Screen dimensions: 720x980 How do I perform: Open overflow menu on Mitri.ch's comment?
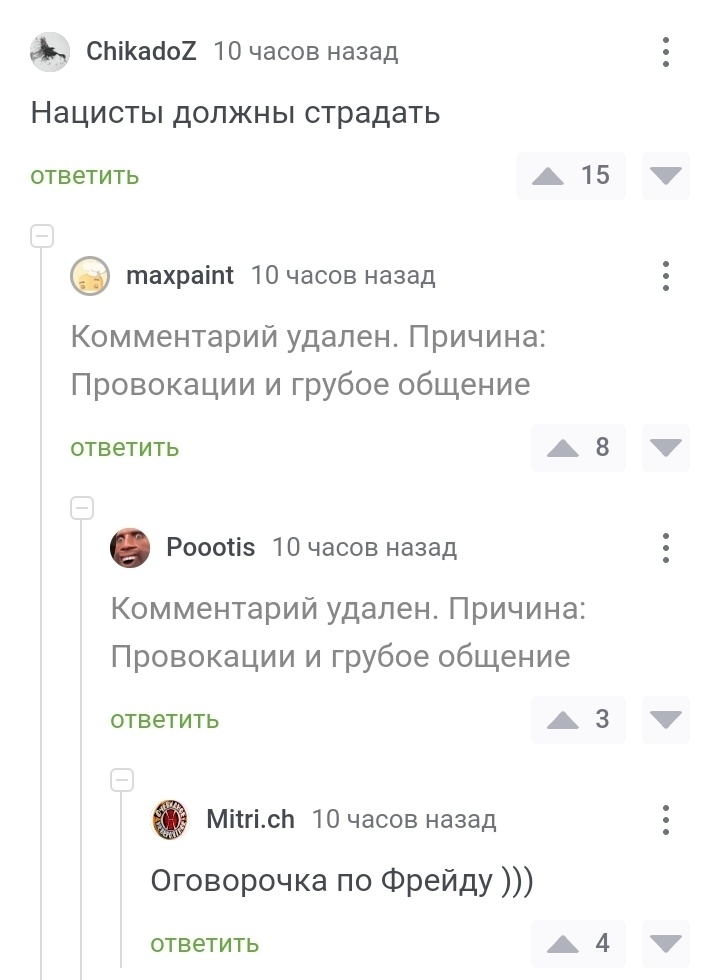(666, 820)
